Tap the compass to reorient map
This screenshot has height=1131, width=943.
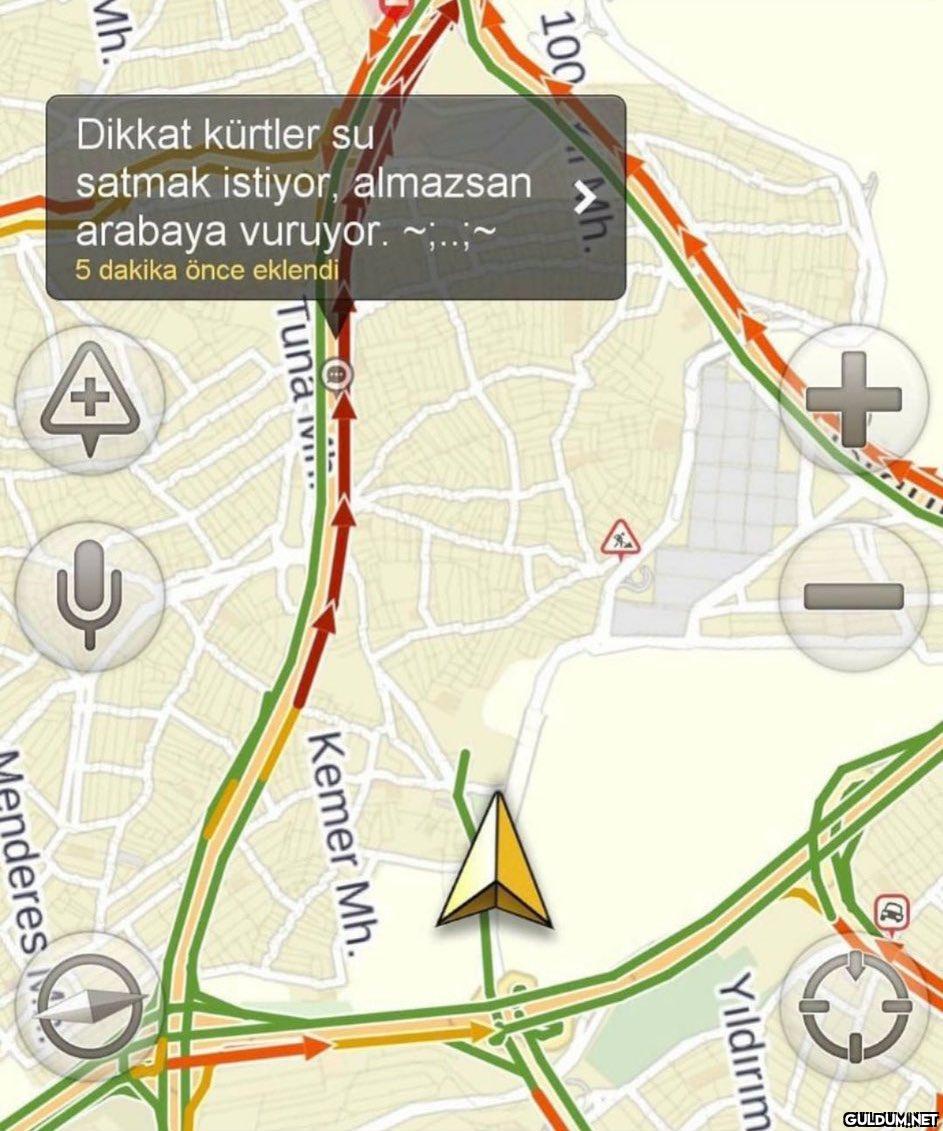pyautogui.click(x=88, y=1005)
